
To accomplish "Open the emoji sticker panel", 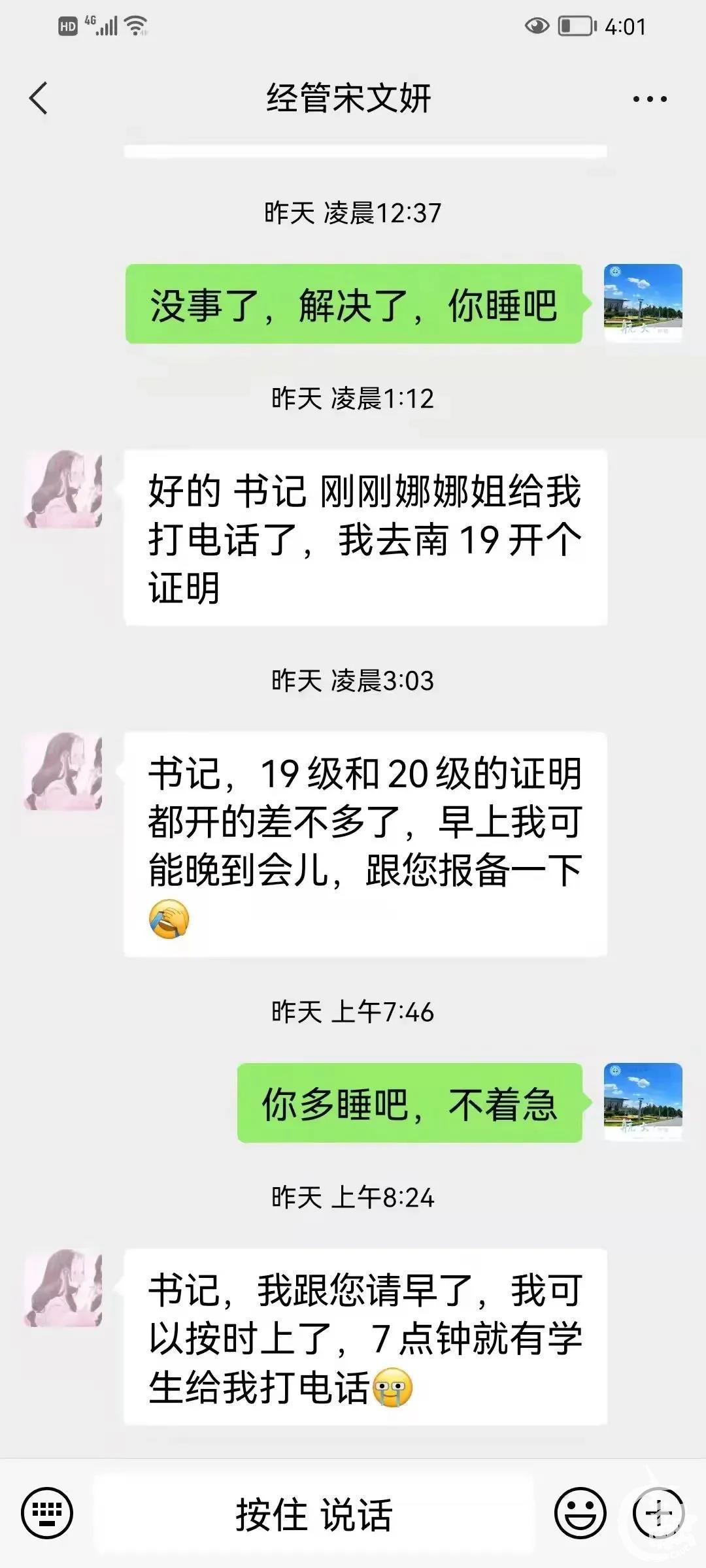I will [580, 1512].
